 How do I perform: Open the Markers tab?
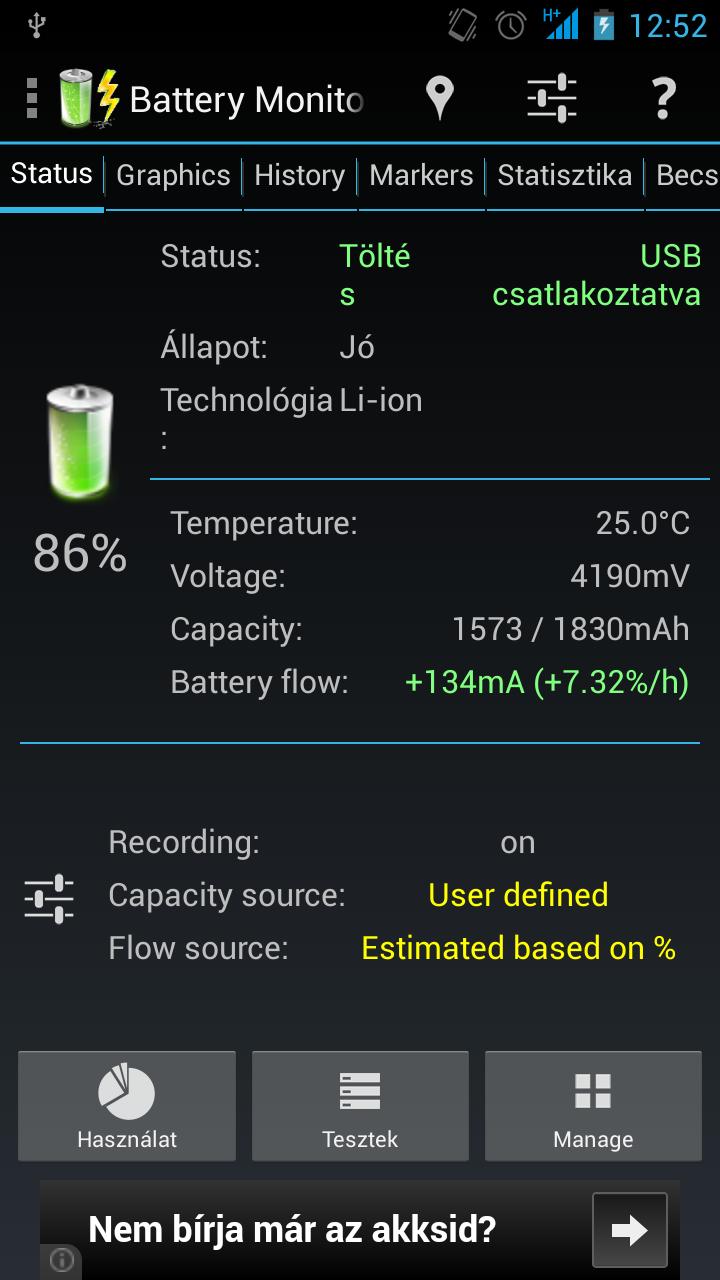coord(421,176)
